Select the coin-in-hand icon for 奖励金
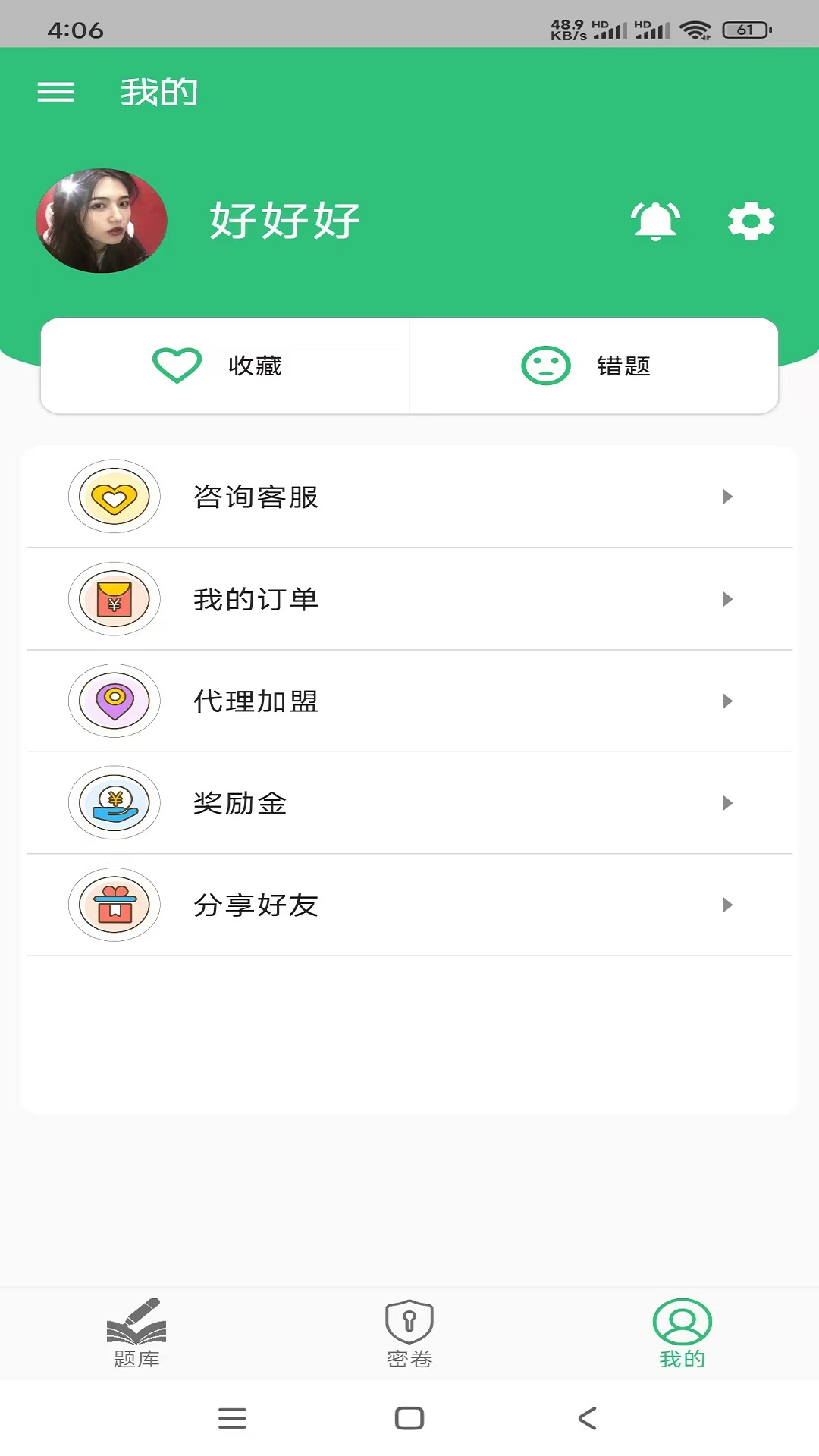Screen dimensions: 819x1456 point(114,803)
